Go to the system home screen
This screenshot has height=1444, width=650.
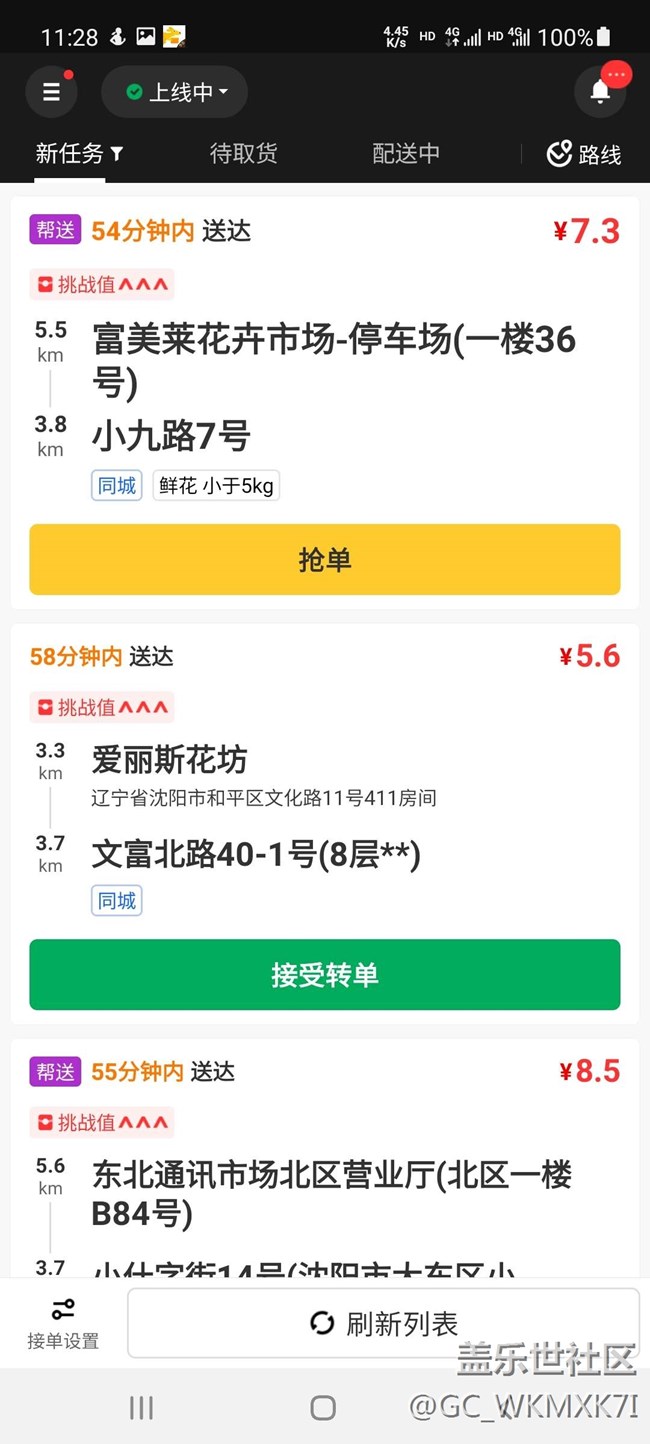pos(323,1408)
